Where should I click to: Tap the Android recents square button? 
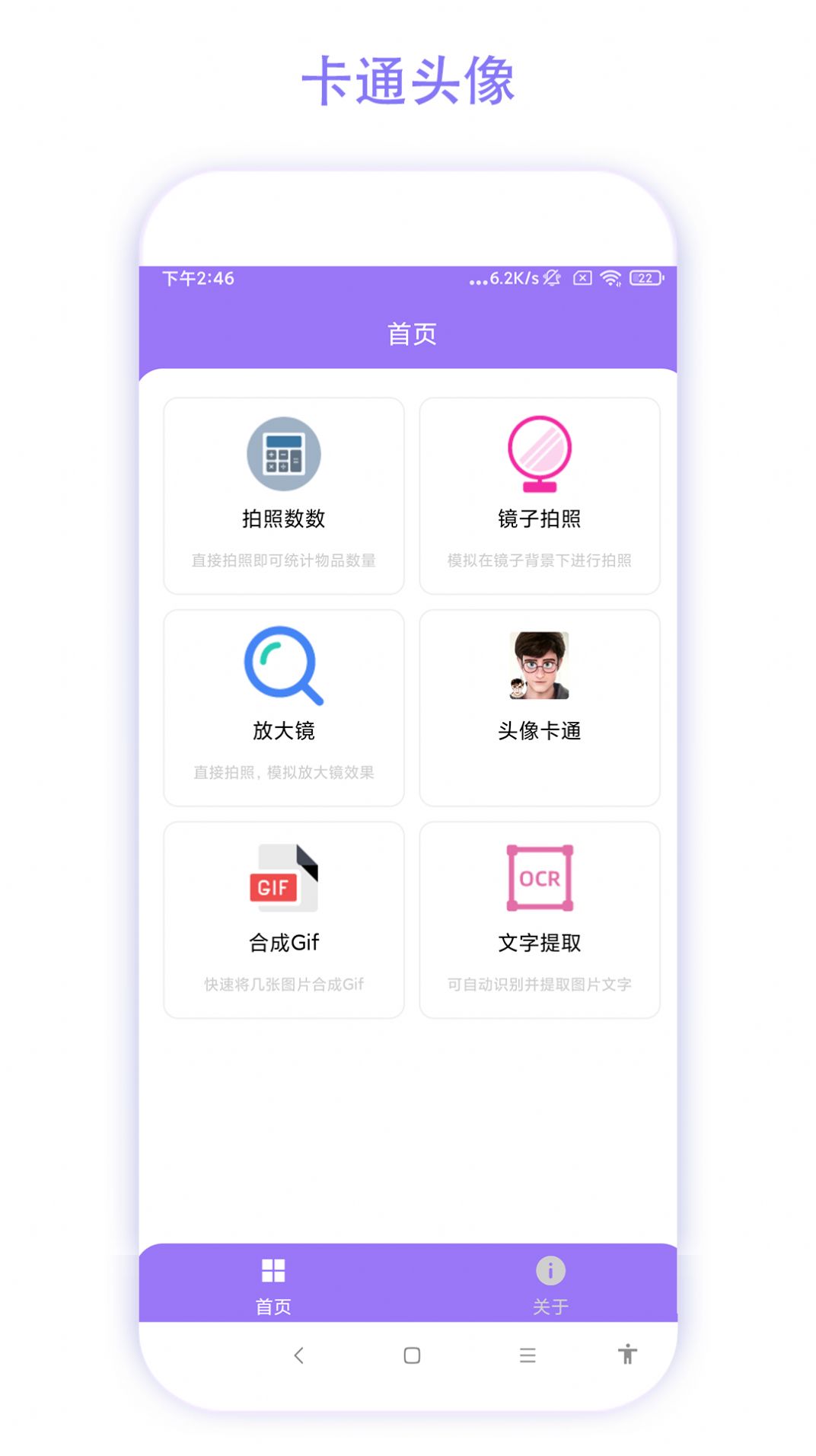pyautogui.click(x=411, y=1355)
